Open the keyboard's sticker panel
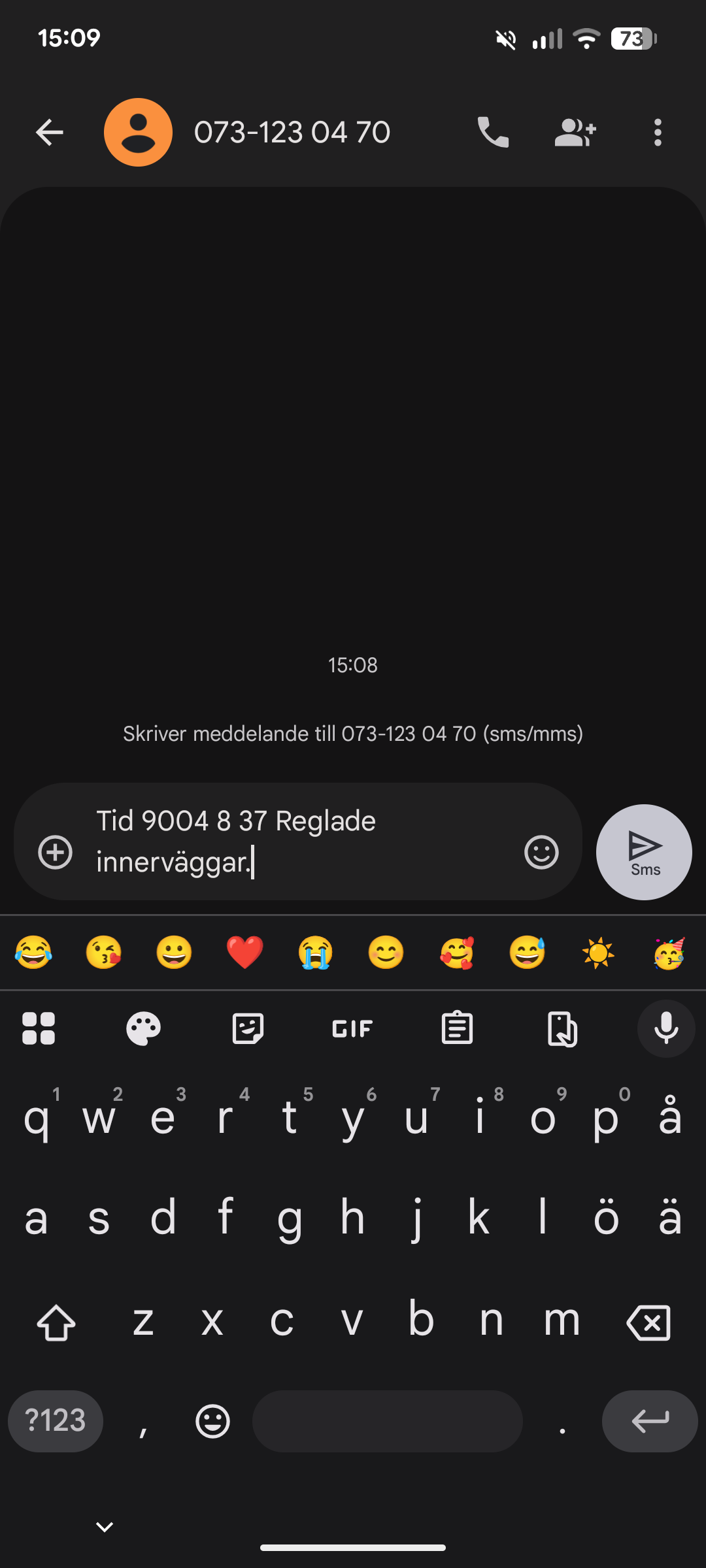Image resolution: width=706 pixels, height=1568 pixels. click(x=248, y=1029)
